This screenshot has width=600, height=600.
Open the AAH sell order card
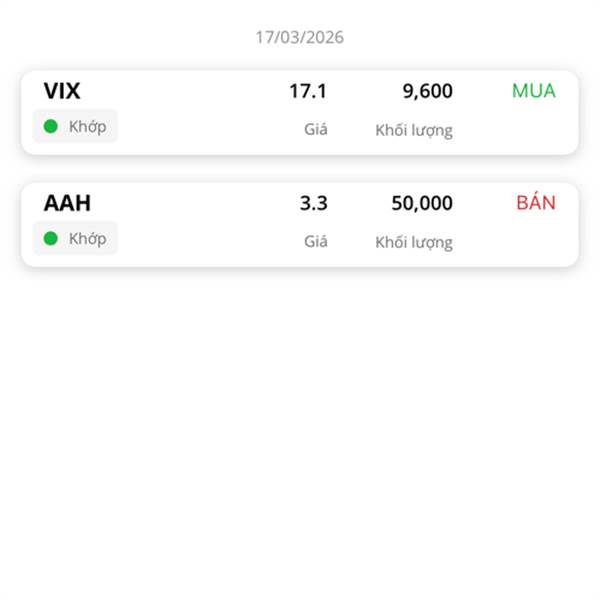[x=299, y=224]
